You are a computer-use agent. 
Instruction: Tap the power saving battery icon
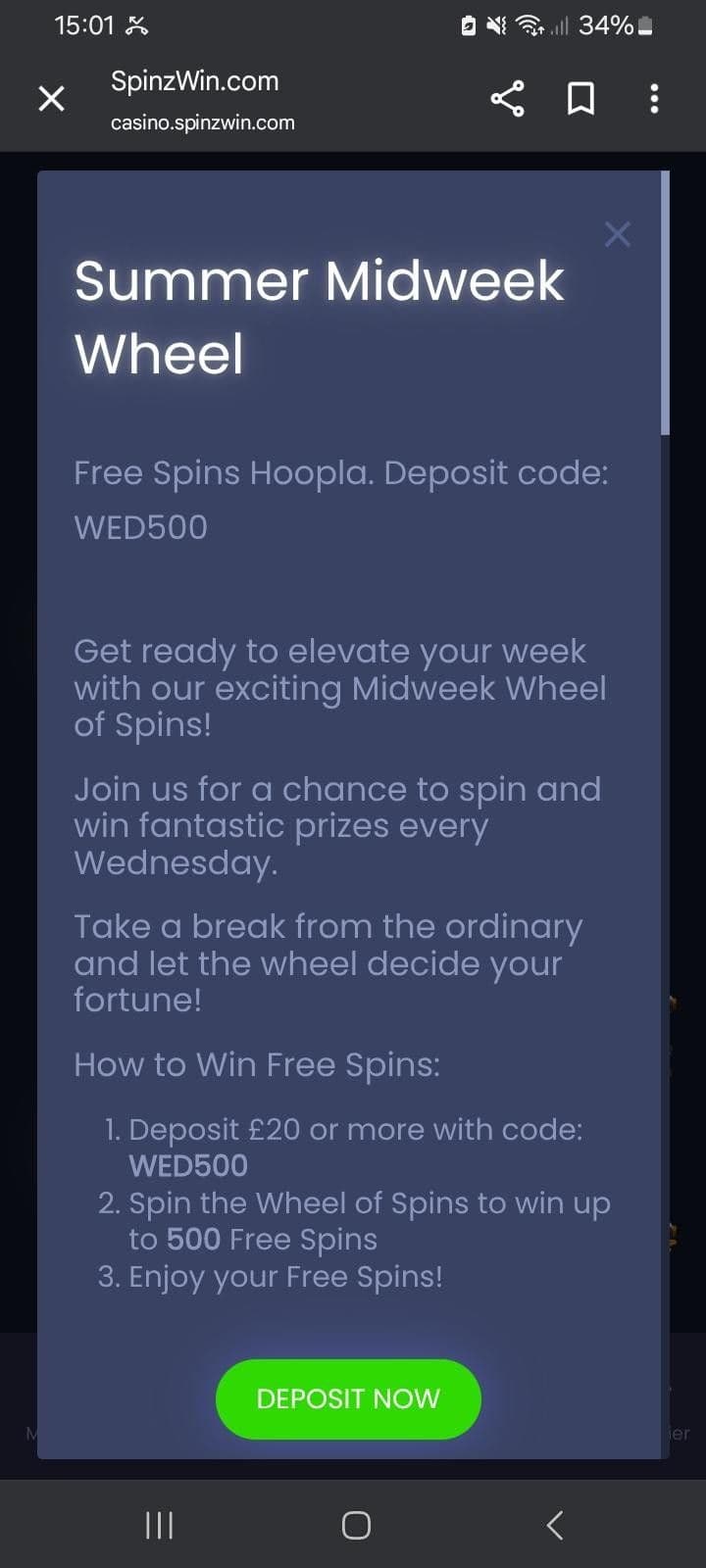click(x=468, y=25)
